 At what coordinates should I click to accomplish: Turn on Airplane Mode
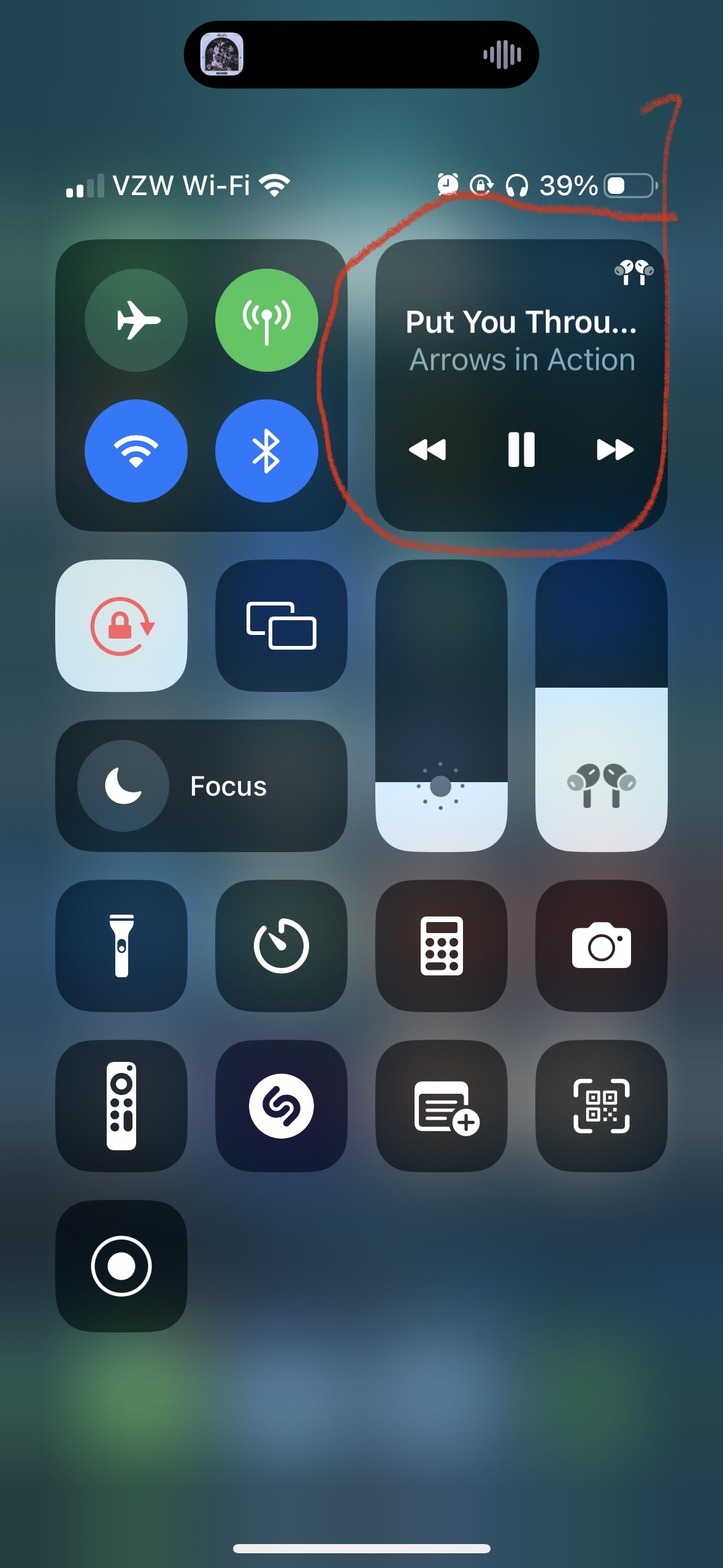(136, 320)
